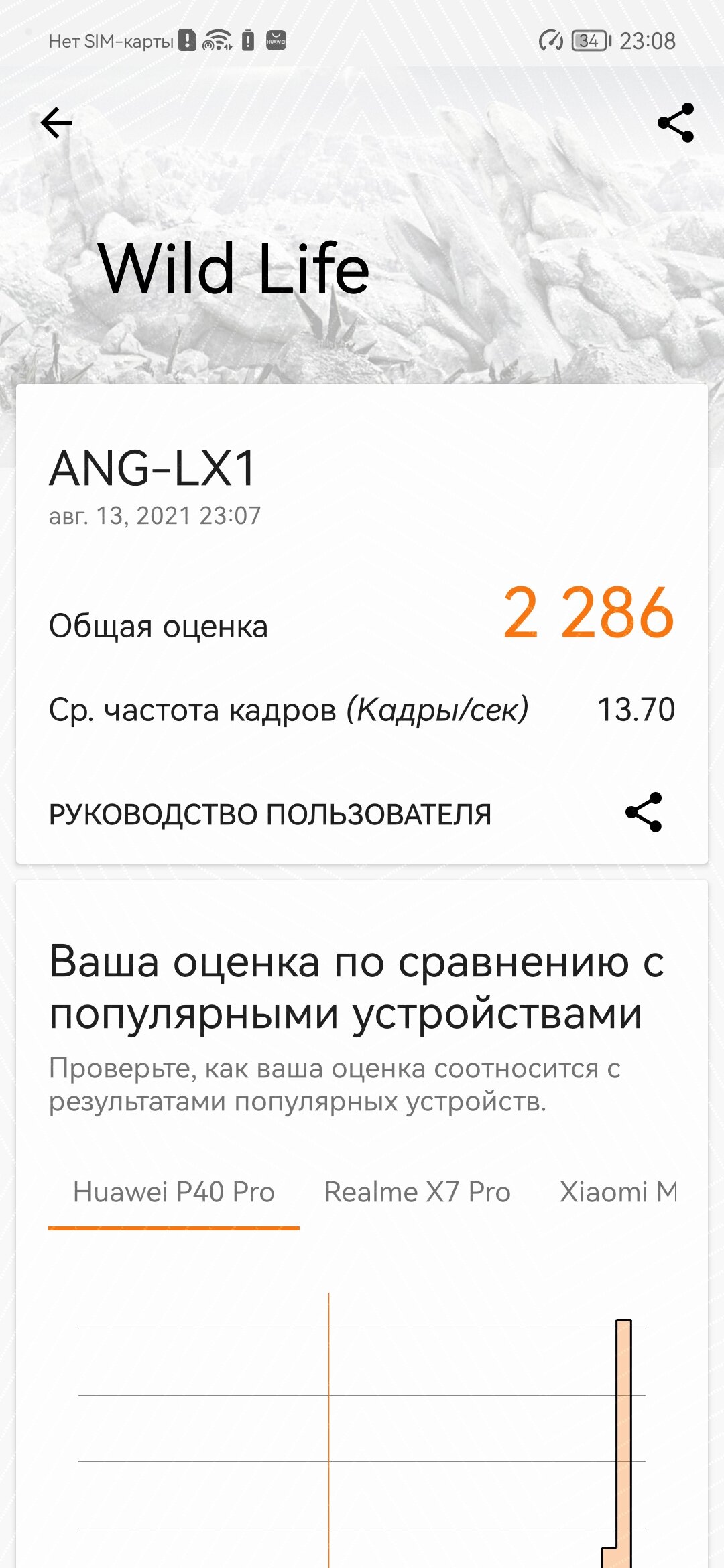Share via the top-right share icon

pos(676,123)
